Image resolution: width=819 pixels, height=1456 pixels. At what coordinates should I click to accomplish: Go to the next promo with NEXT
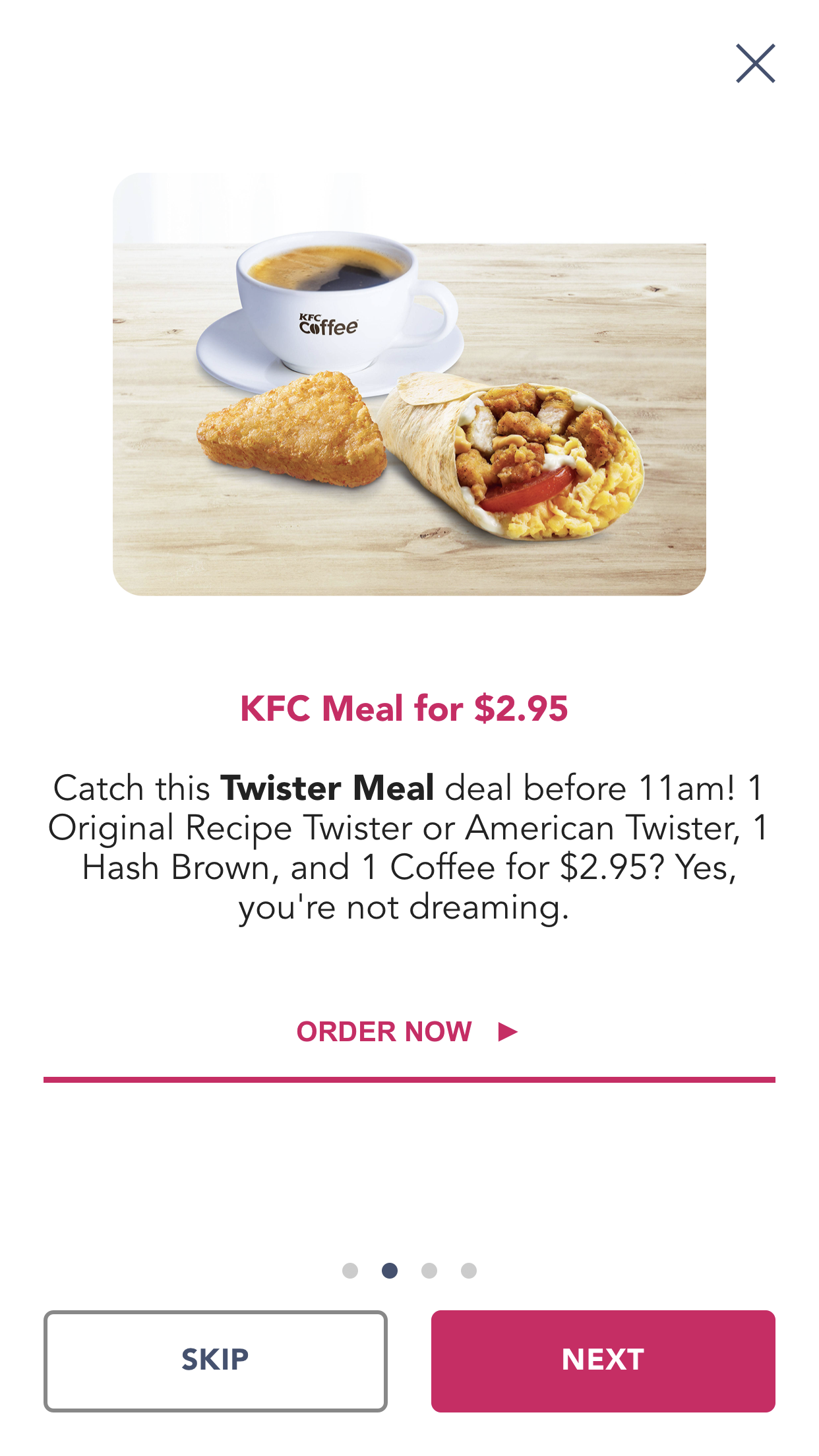tap(603, 1360)
